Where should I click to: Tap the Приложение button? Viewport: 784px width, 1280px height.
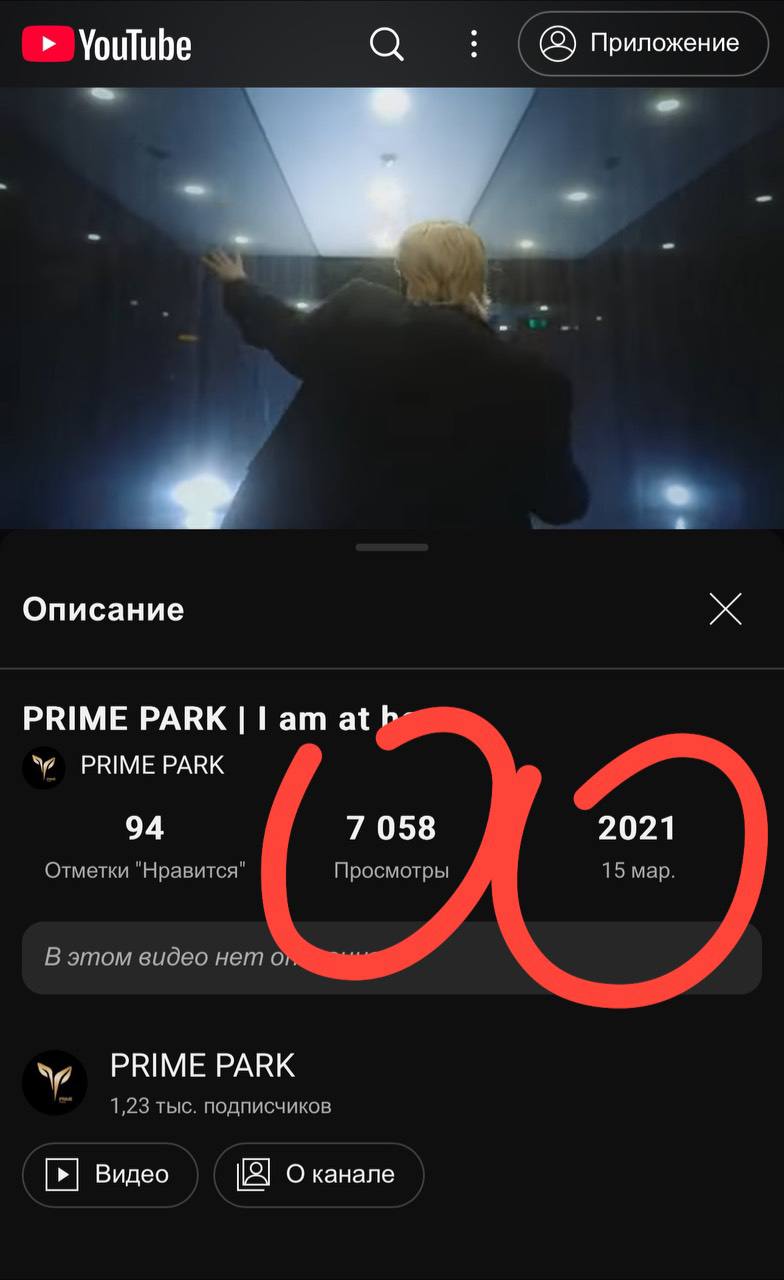pos(643,44)
